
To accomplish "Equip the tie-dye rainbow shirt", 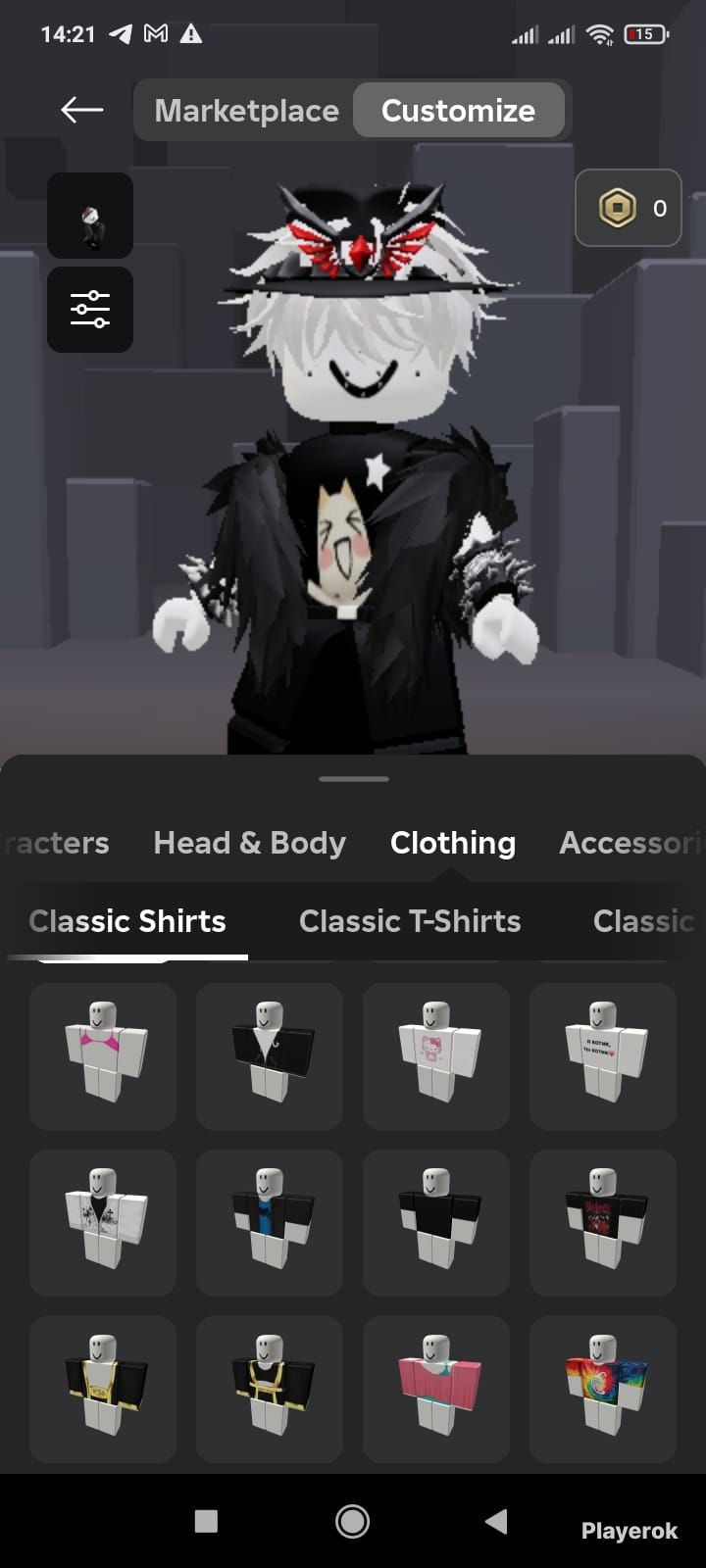I will (x=603, y=1390).
